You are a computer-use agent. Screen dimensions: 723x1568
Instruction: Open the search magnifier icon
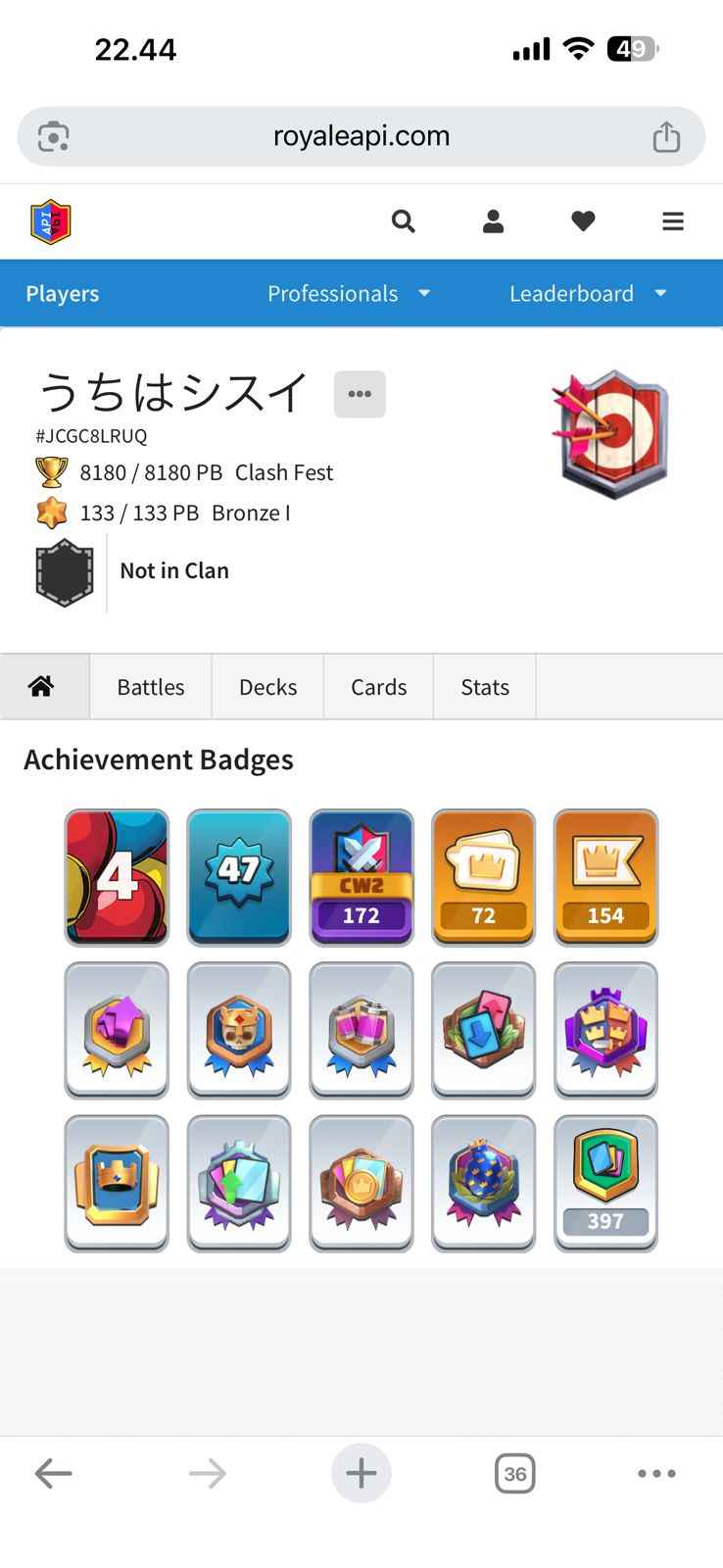tap(403, 221)
